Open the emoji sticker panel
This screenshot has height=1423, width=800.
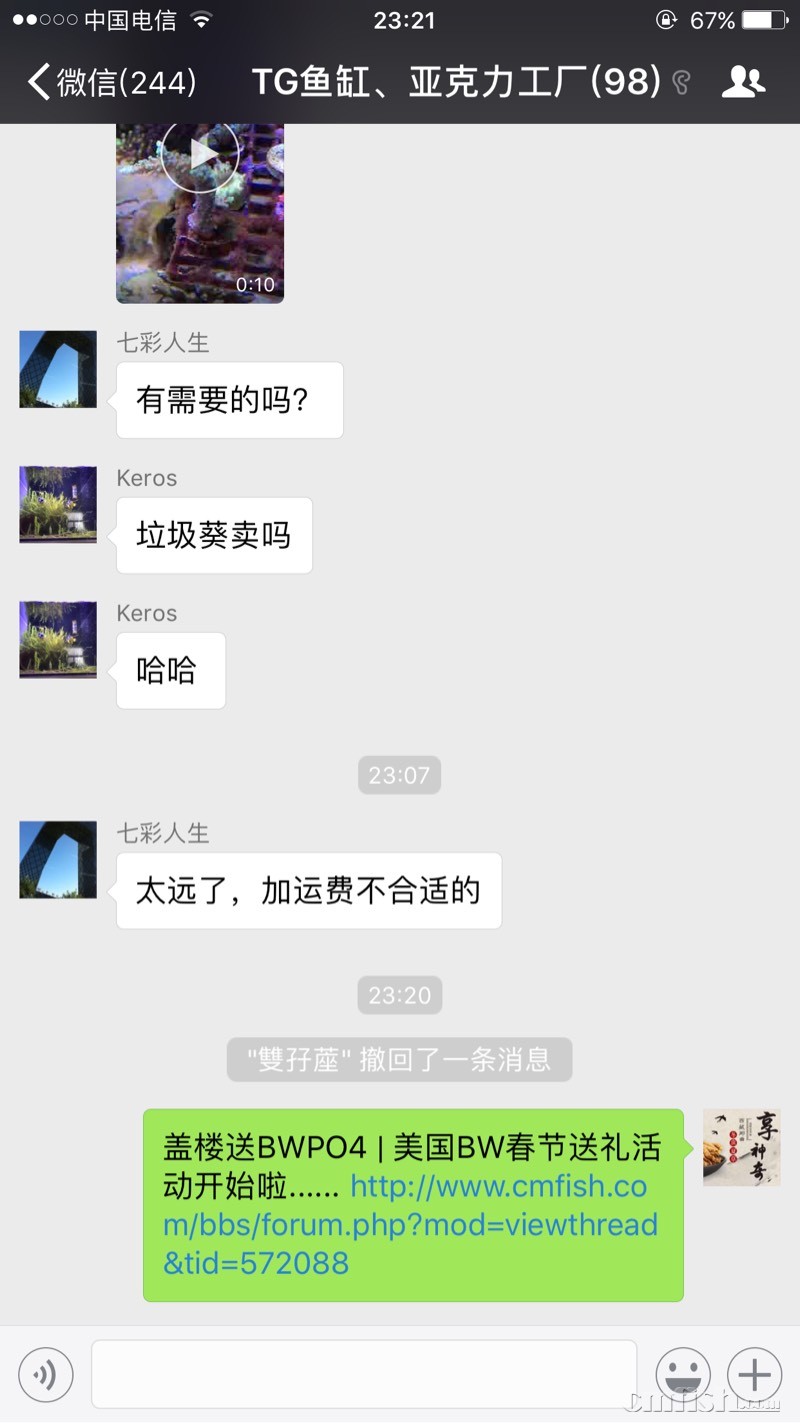coord(683,1375)
